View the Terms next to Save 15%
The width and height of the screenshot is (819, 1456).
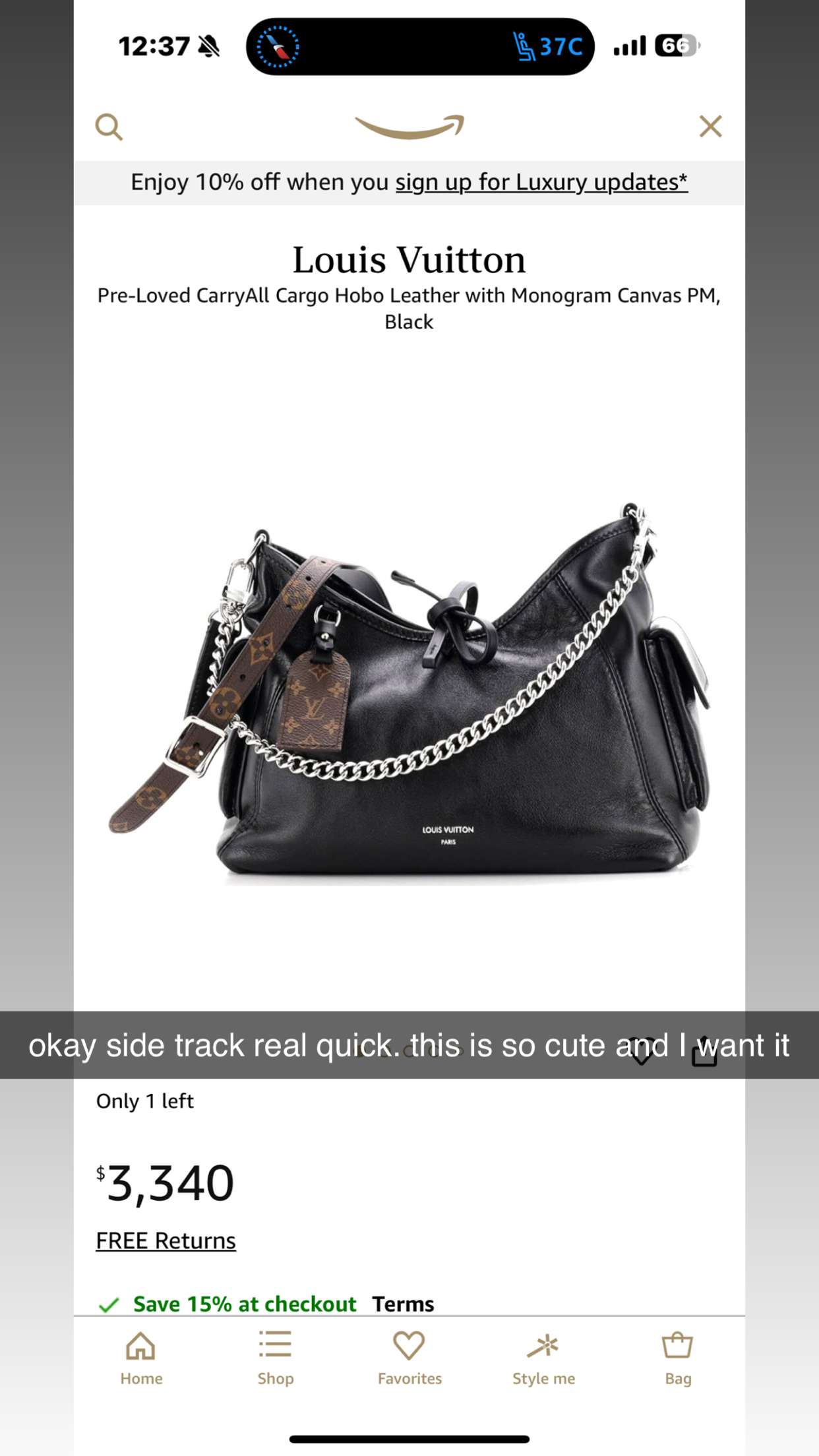pyautogui.click(x=403, y=1302)
